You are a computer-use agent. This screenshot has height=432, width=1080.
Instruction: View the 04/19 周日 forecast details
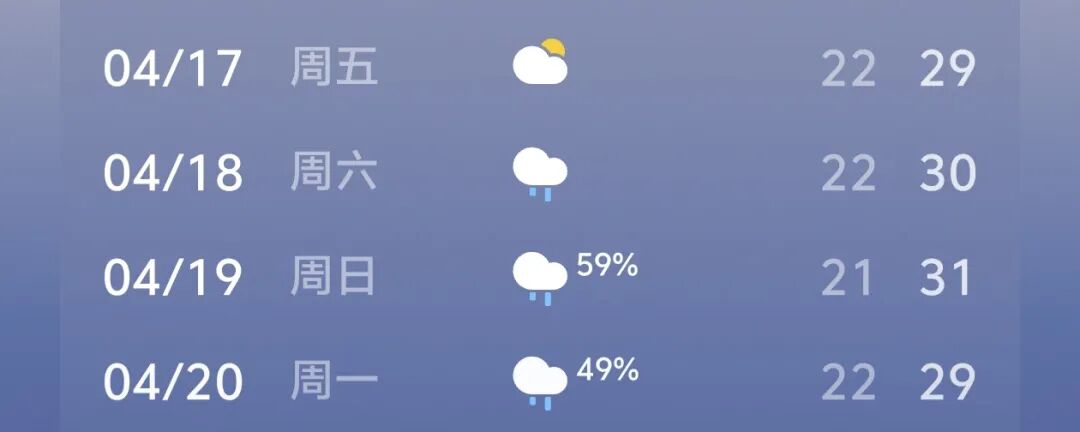point(540,278)
